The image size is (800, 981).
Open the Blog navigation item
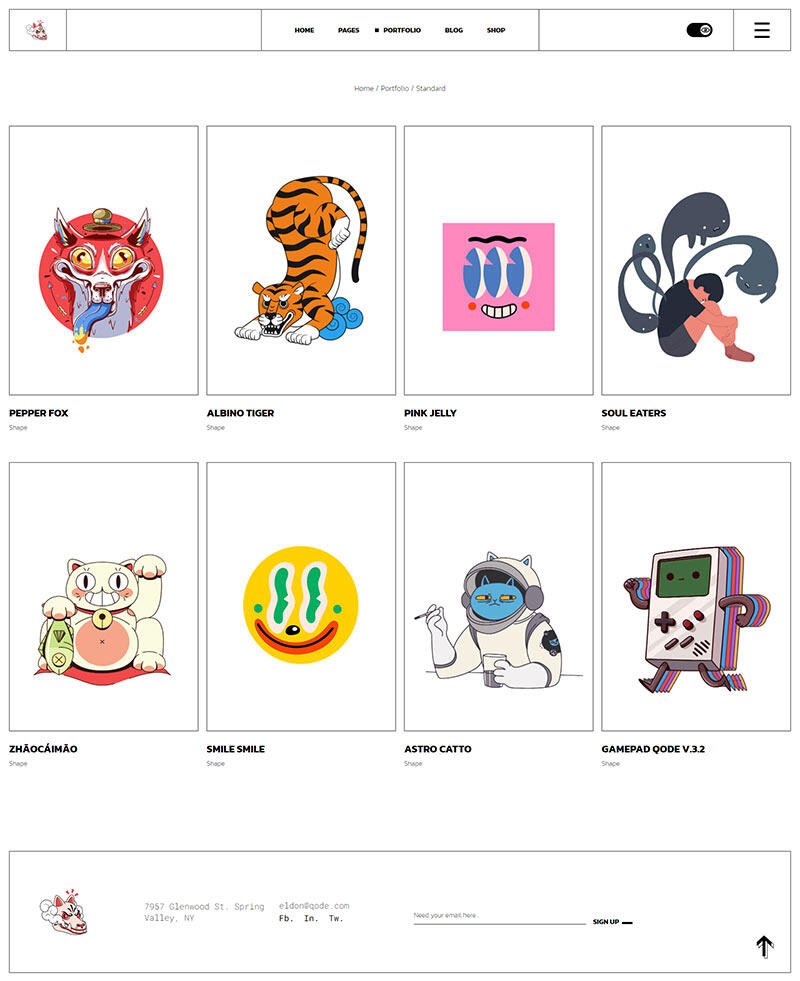pos(454,30)
